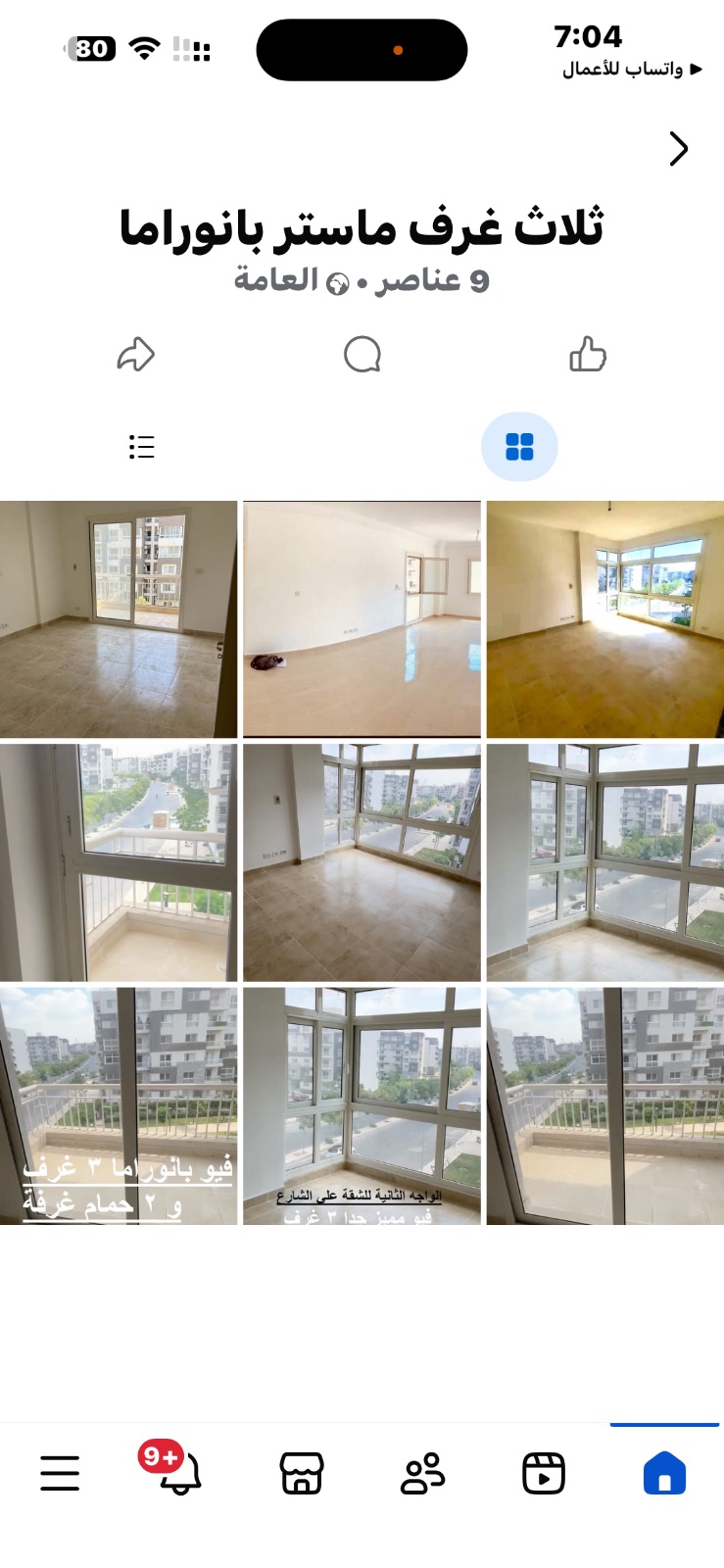Open the hamburger menu
The image size is (724, 1568).
60,1472
